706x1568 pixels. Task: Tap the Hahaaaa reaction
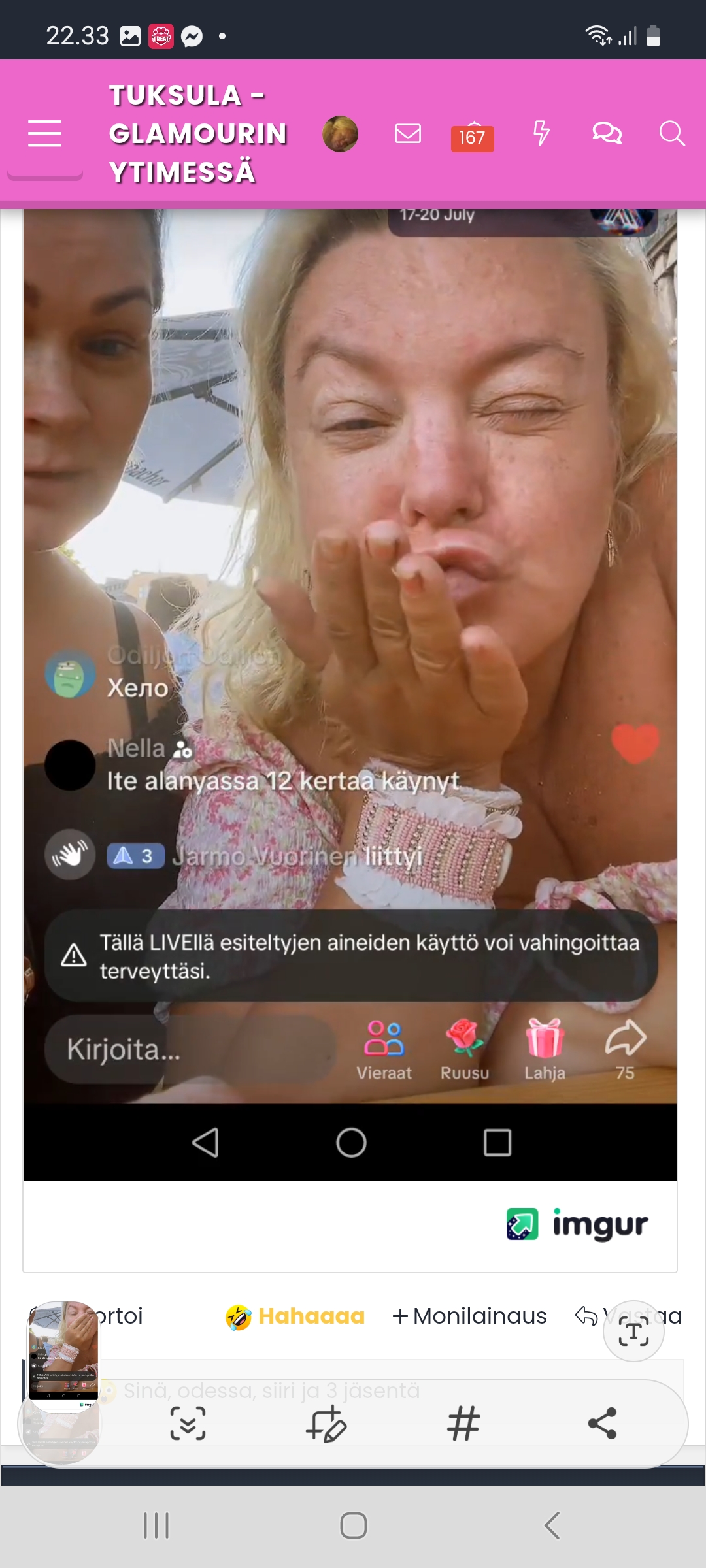pyautogui.click(x=295, y=1316)
